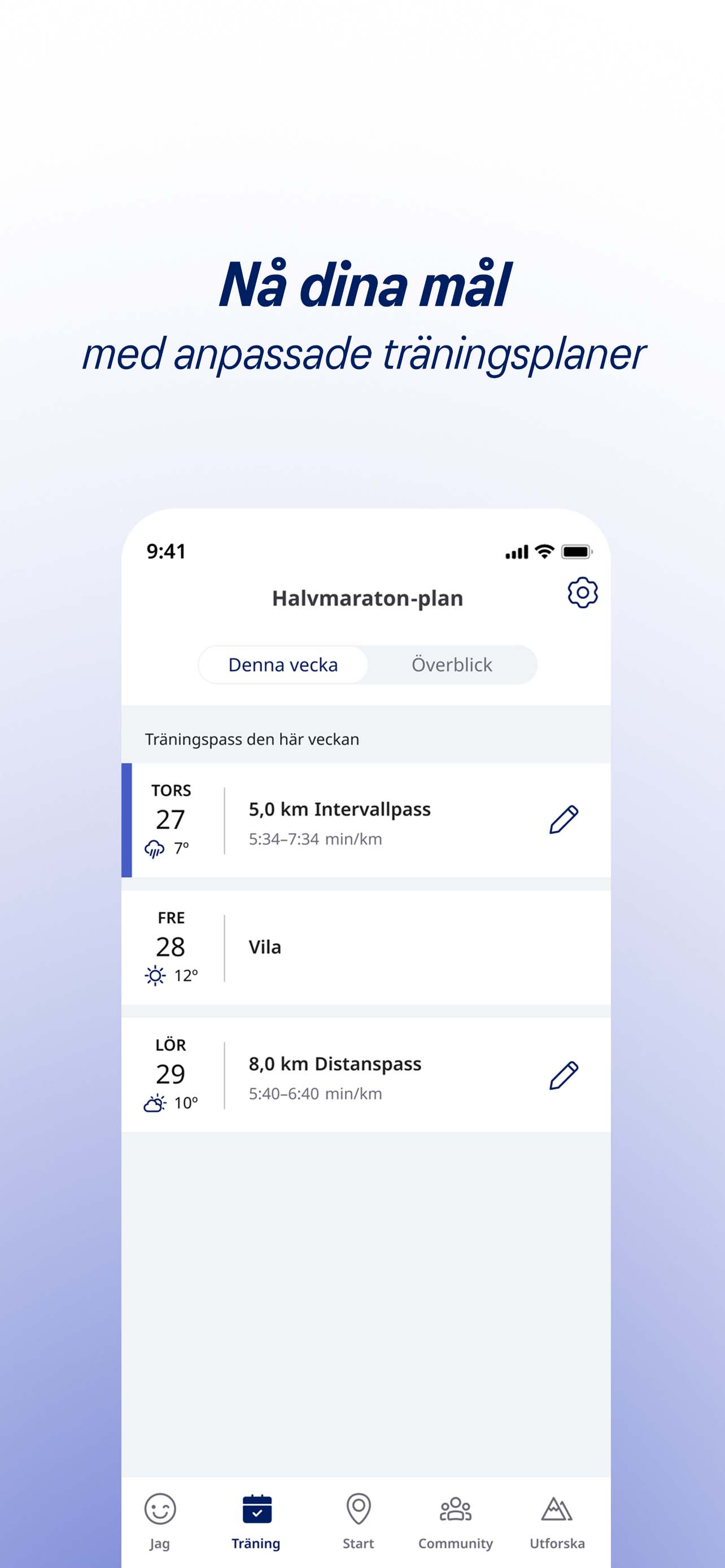This screenshot has width=725, height=1568.
Task: Open the 5,0 km Intervallpass details
Action: [x=340, y=809]
